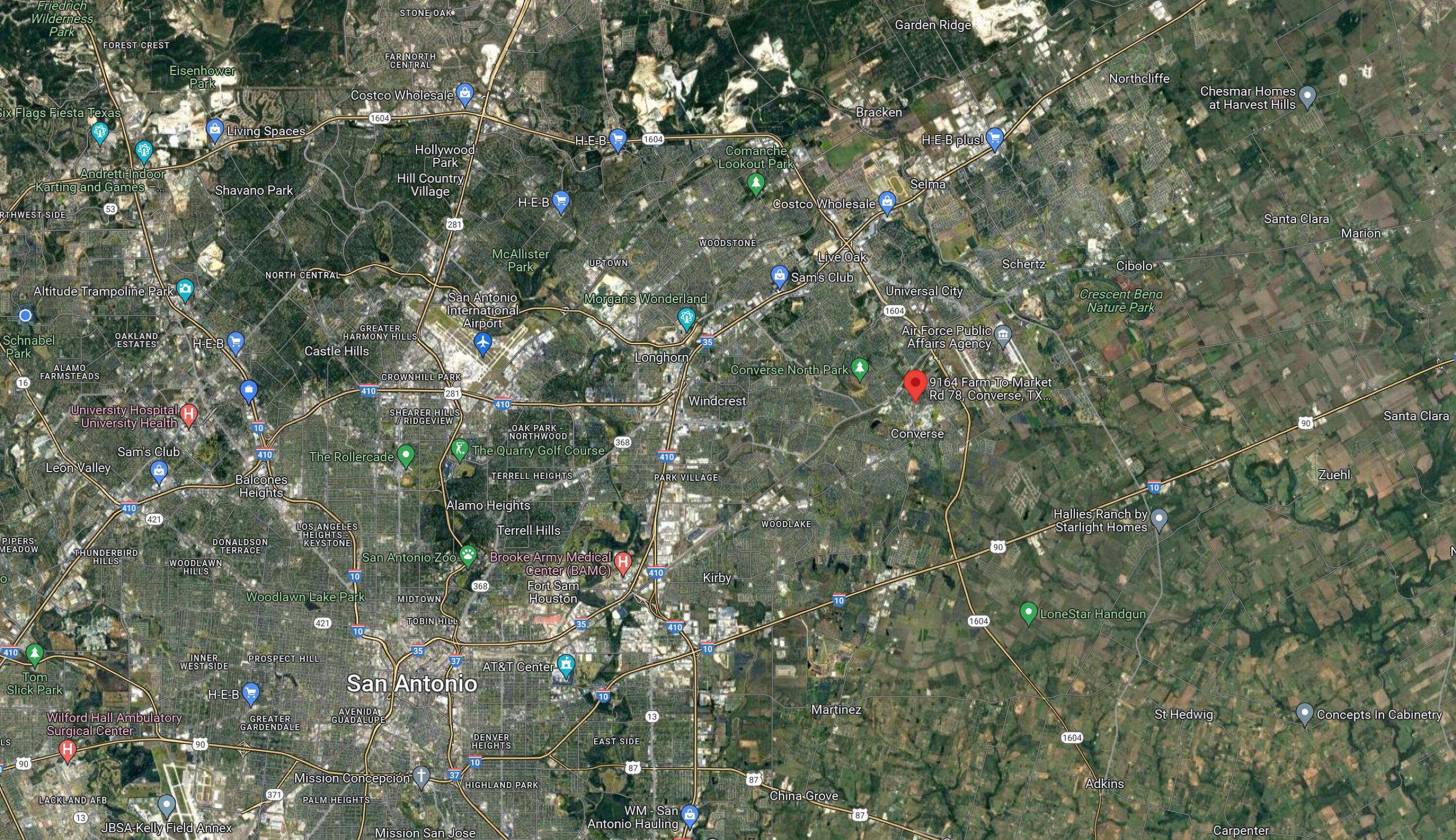This screenshot has height=840, width=1456.
Task: Open the Concepts In Cabinetry pin
Action: [x=1305, y=713]
